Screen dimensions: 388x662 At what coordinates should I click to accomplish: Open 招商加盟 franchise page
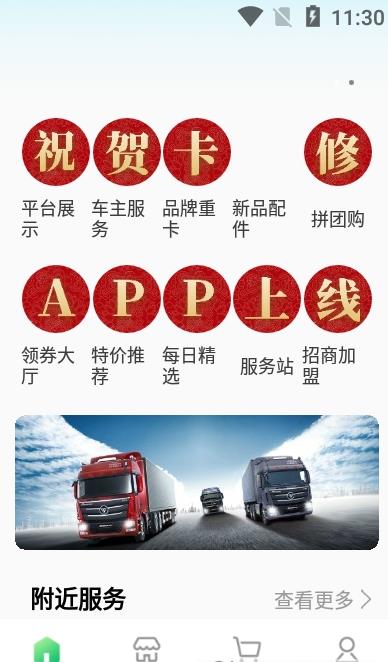(x=338, y=326)
